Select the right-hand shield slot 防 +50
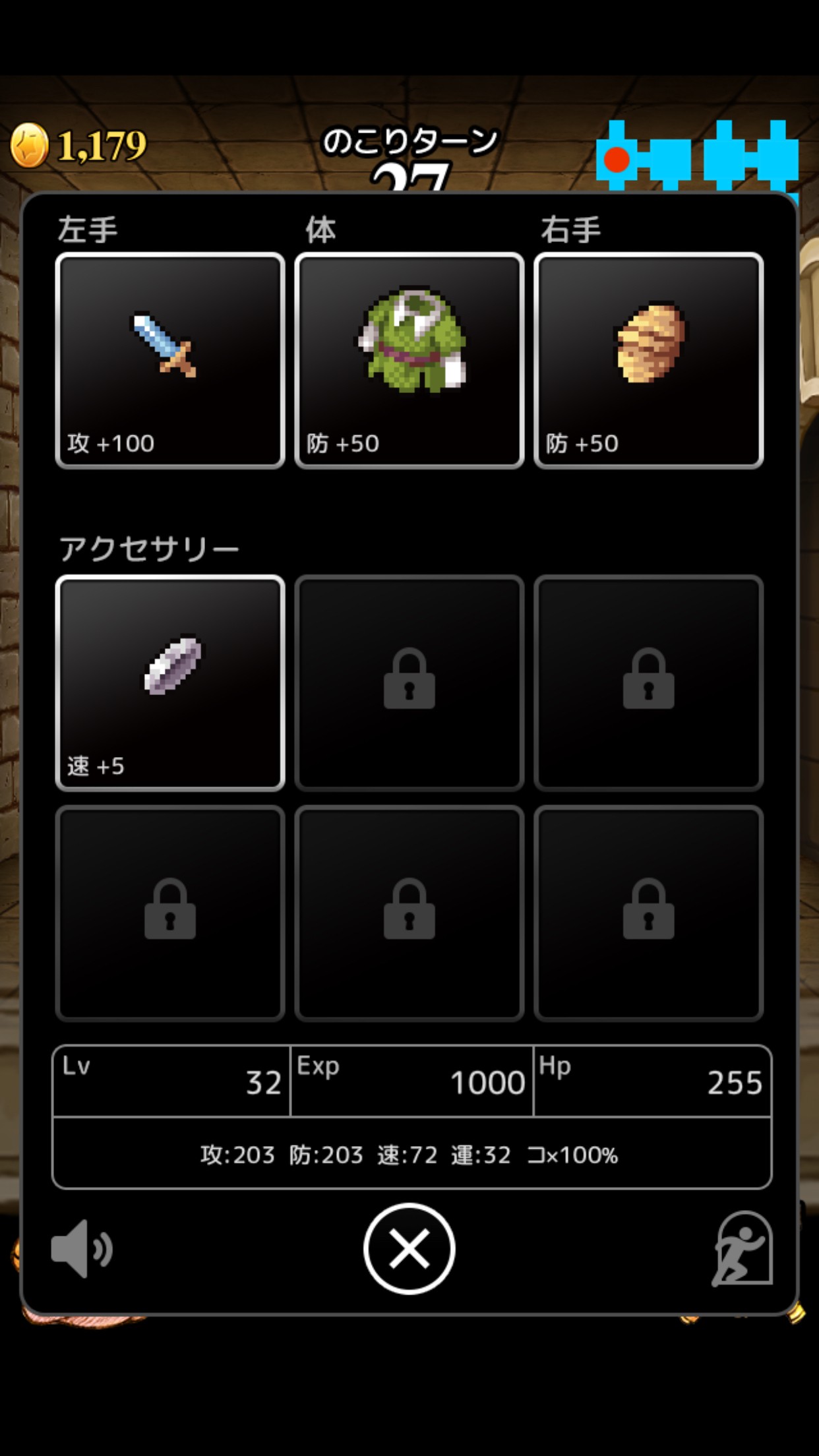The width and height of the screenshot is (819, 1456). pyautogui.click(x=649, y=361)
